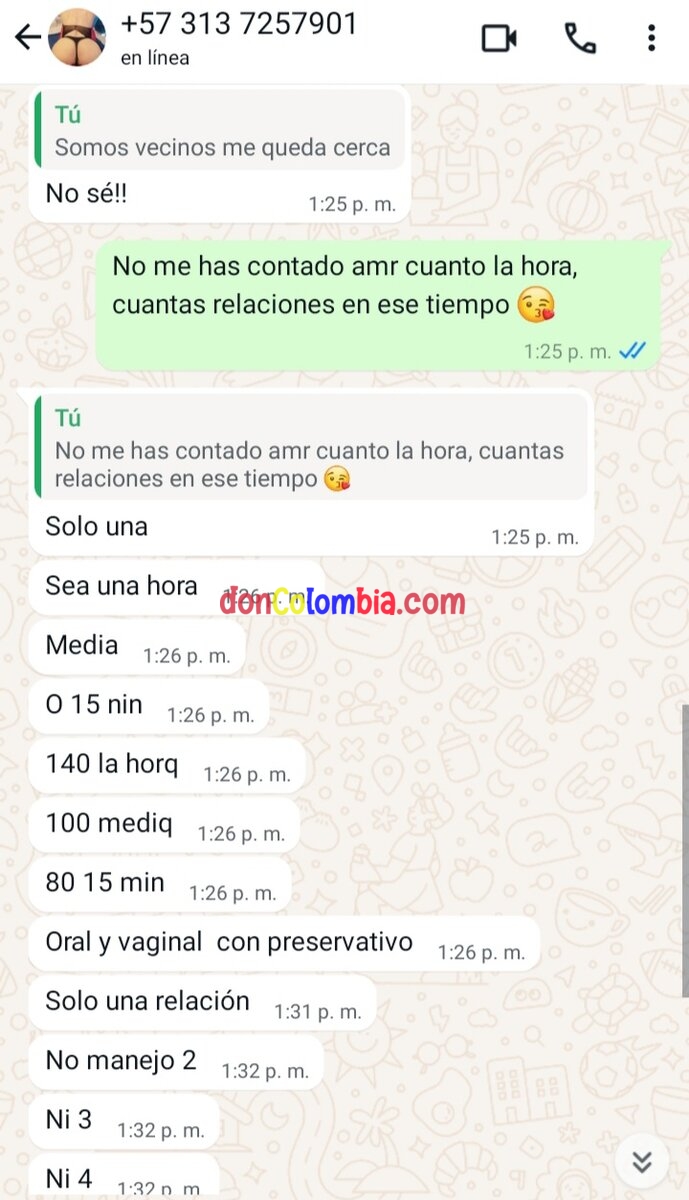The image size is (689, 1200).
Task: Open quoted message "Somos vecinos me queda cerca"
Action: (221, 131)
